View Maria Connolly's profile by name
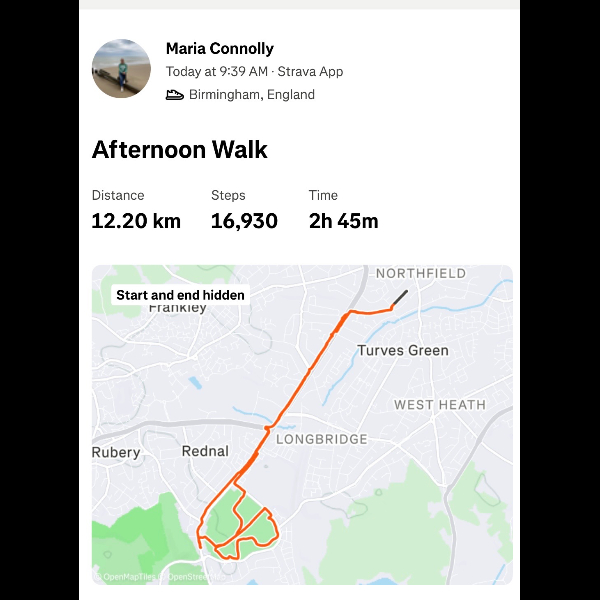The width and height of the screenshot is (600, 600). (219, 48)
